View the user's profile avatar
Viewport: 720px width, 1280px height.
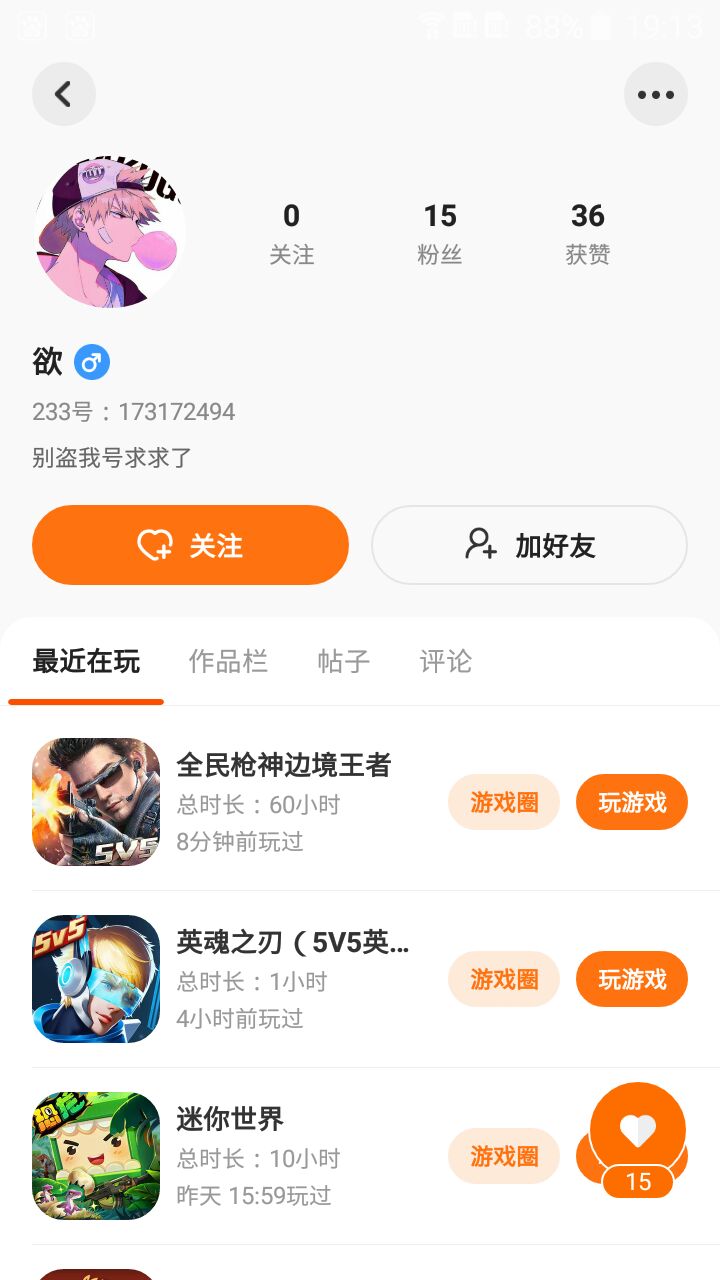(110, 231)
